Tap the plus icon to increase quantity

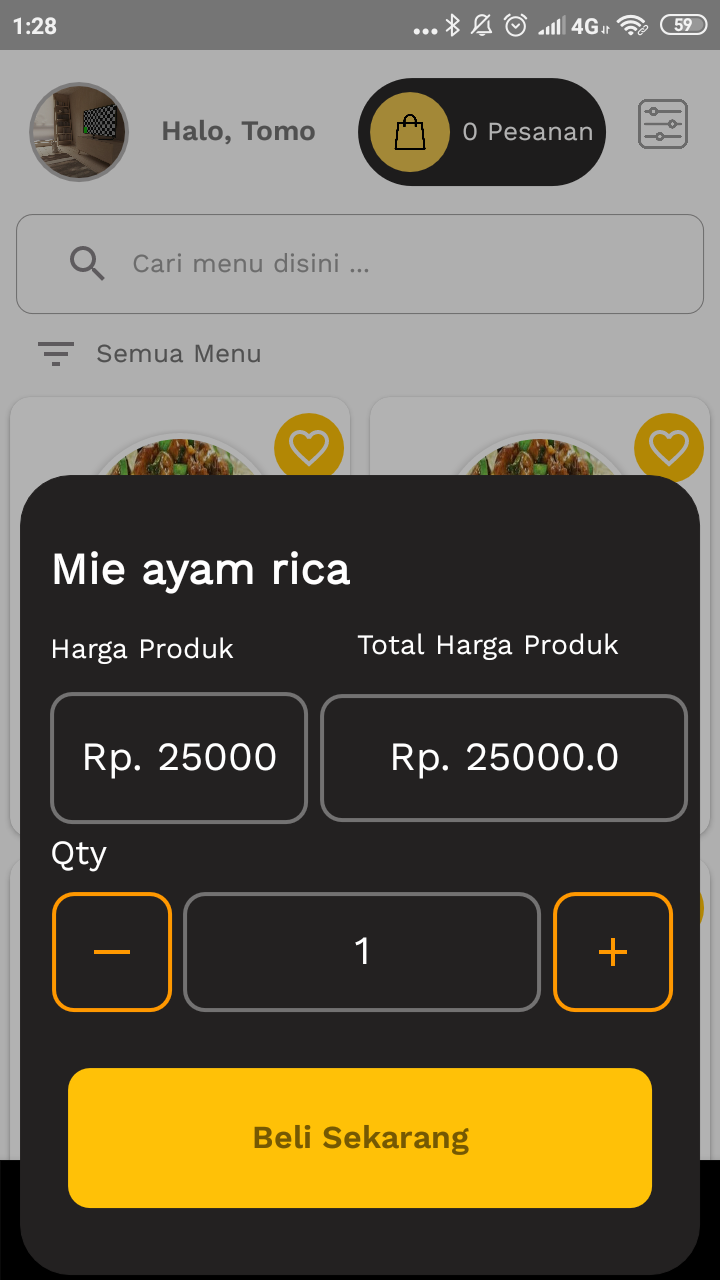[613, 952]
